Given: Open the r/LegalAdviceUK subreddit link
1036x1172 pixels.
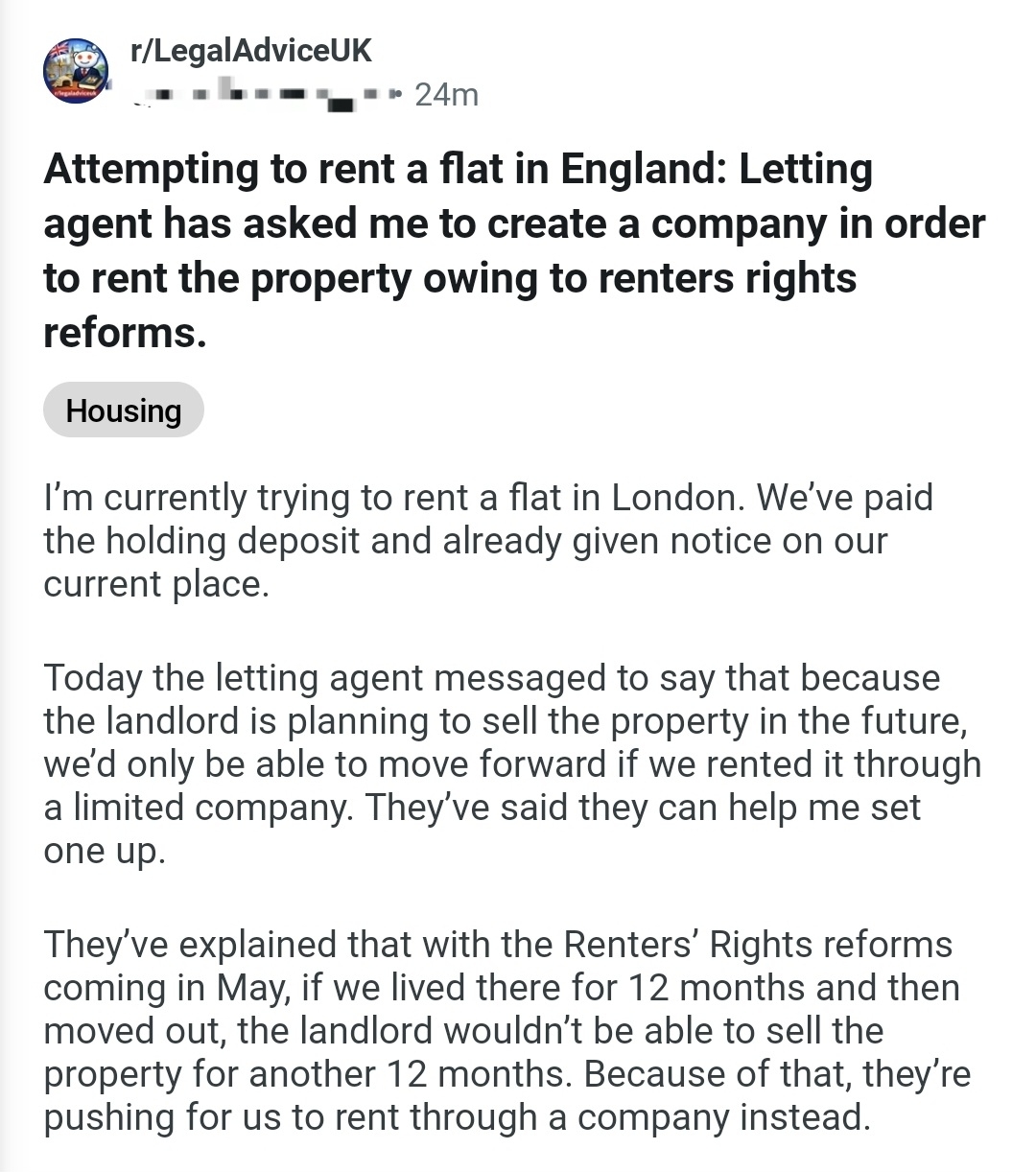Looking at the screenshot, I should pyautogui.click(x=249, y=50).
